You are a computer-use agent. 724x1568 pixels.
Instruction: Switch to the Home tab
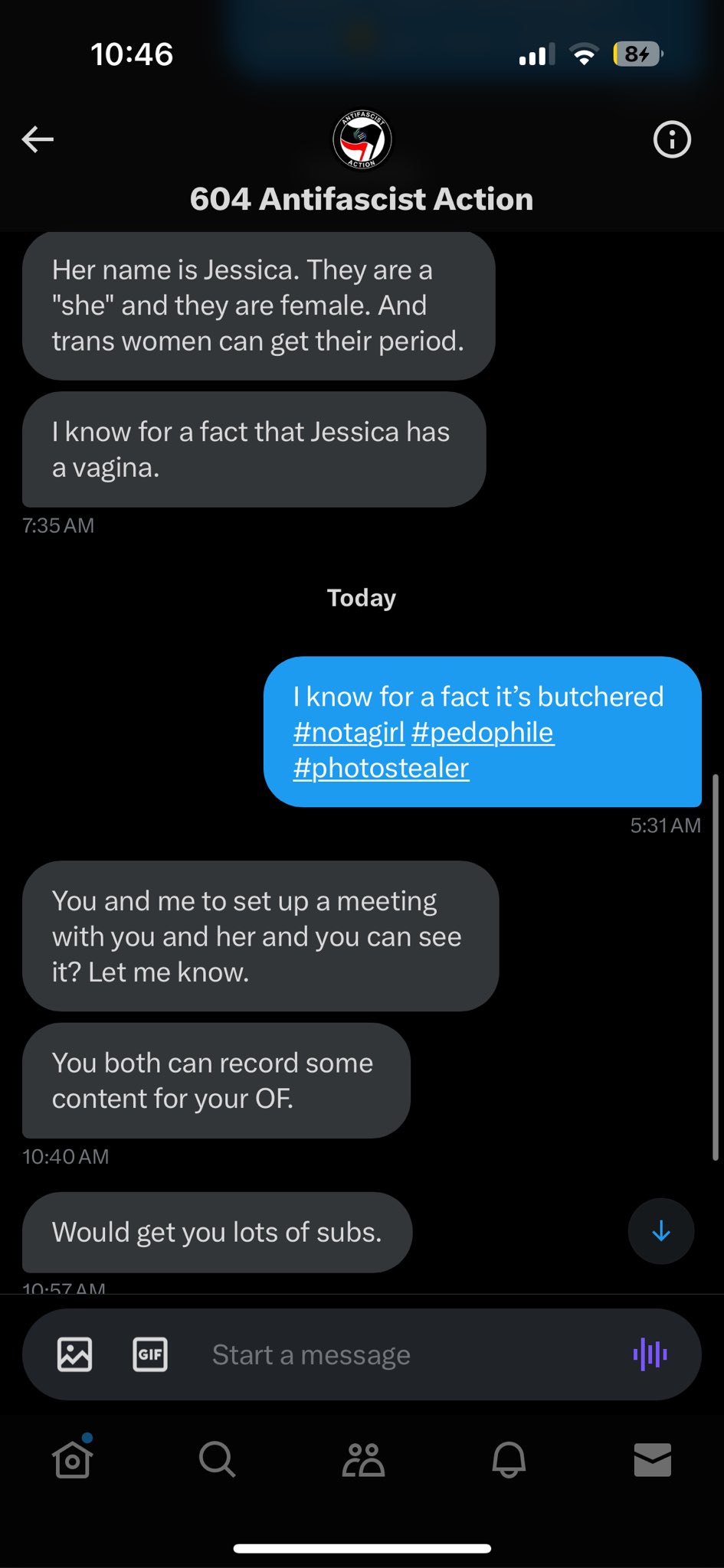[x=73, y=1459]
